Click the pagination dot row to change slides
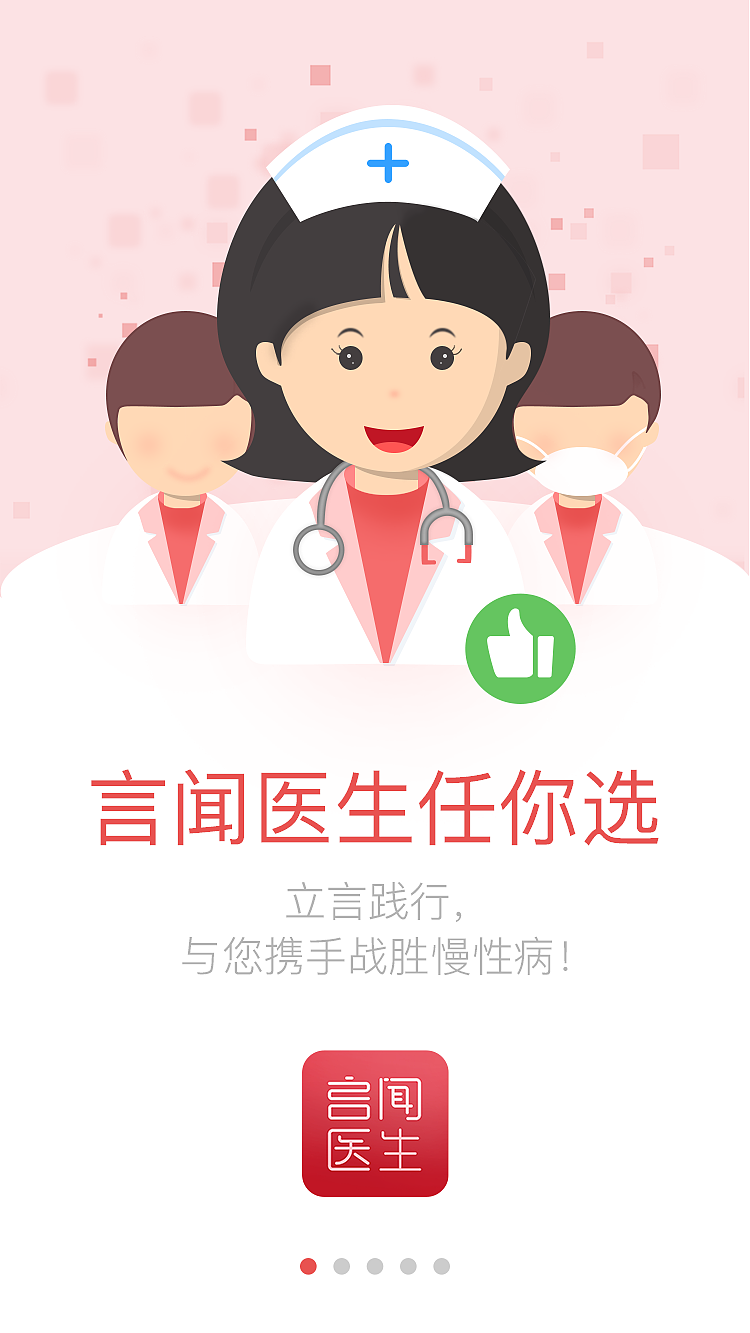This screenshot has height=1333, width=750. coord(375,1265)
